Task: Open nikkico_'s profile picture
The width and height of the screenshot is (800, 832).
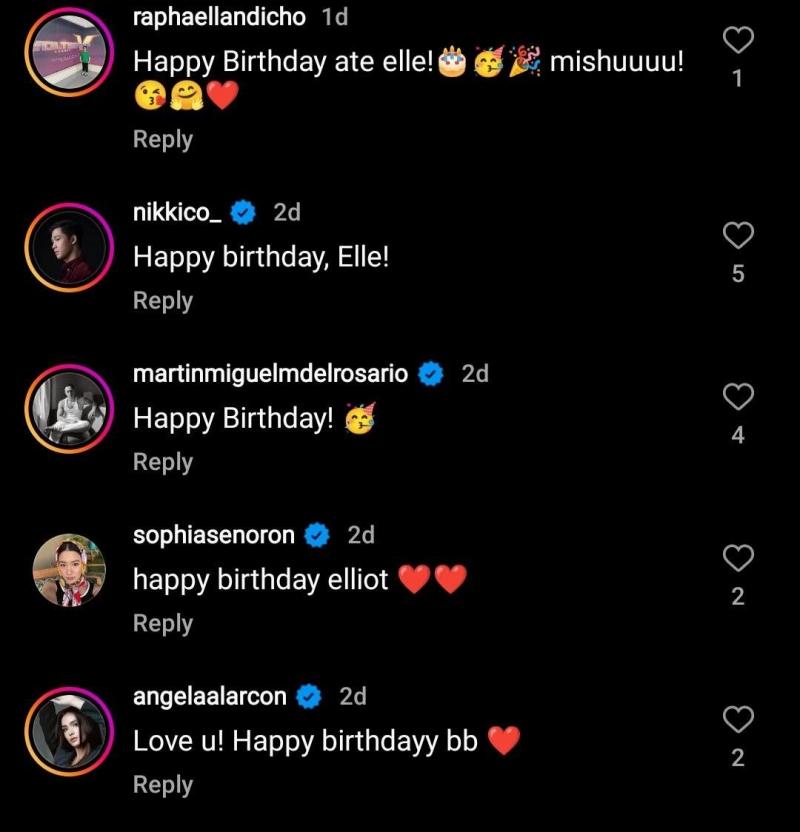Action: pos(69,248)
